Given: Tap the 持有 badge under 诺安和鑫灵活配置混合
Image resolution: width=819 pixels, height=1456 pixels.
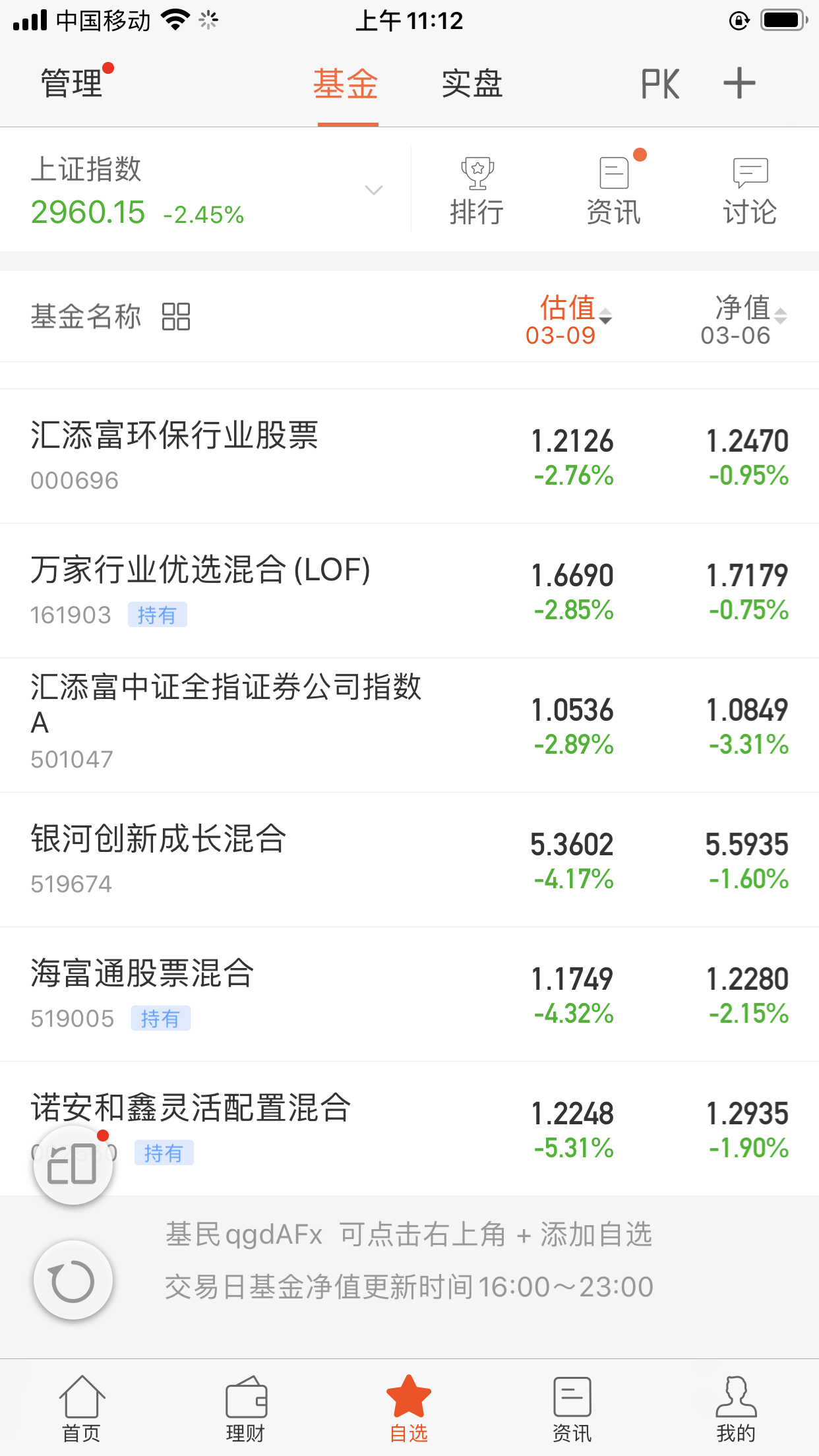Looking at the screenshot, I should [164, 1151].
